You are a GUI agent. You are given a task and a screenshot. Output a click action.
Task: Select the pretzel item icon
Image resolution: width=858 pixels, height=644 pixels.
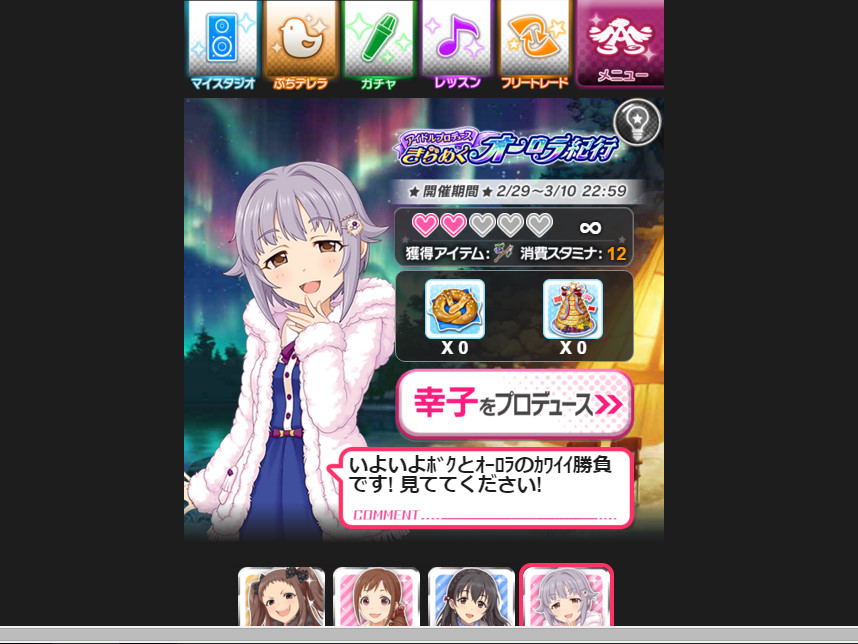click(x=455, y=309)
